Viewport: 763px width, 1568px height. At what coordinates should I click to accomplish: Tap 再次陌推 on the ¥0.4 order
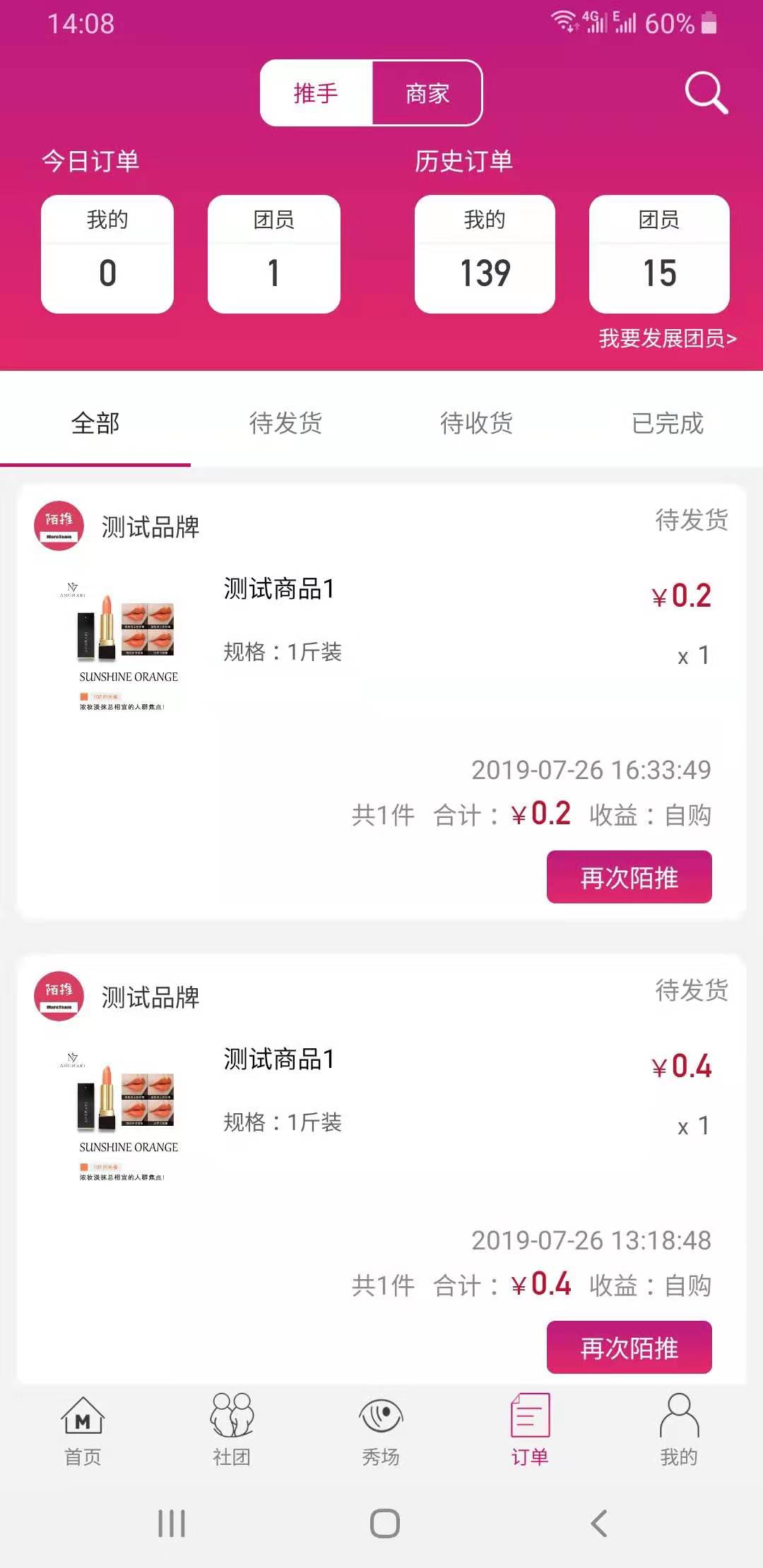point(629,1348)
